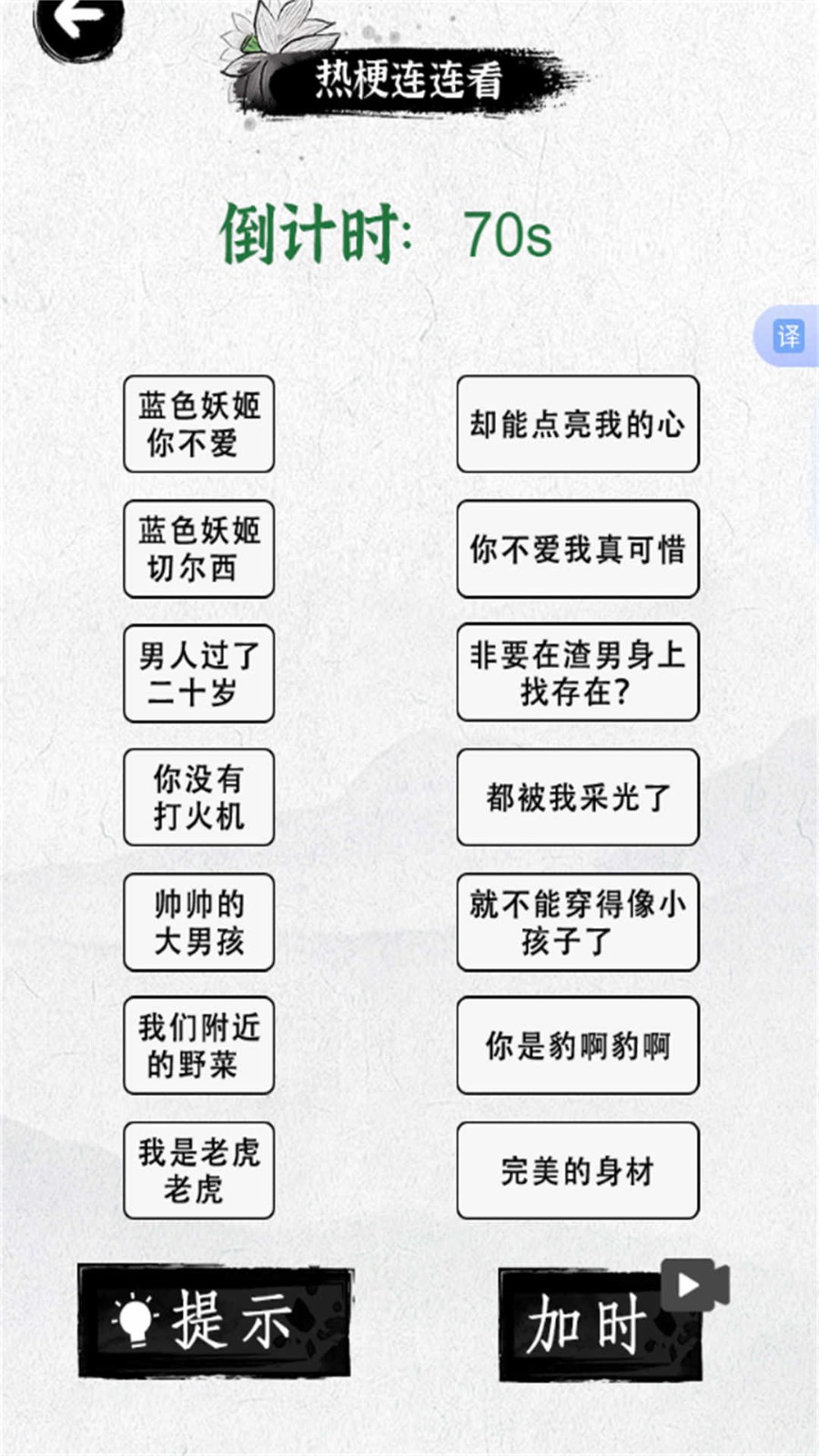Pick the 你没有打火机 tile
Screen dimensions: 819x1456
198,797
